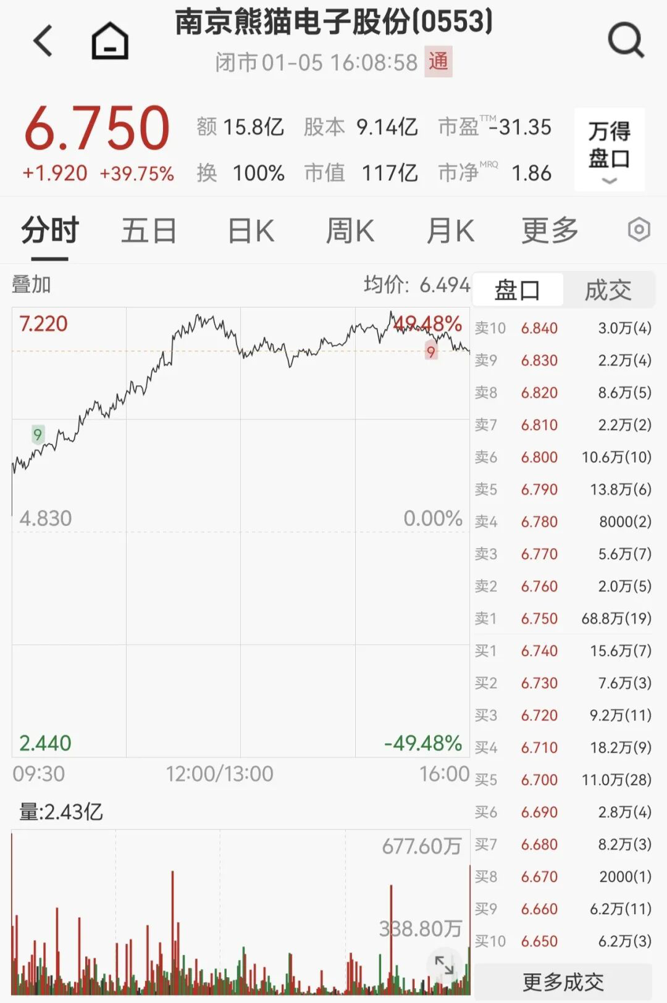Expand the chart to fullscreen
The image size is (667, 1003).
[x=443, y=964]
